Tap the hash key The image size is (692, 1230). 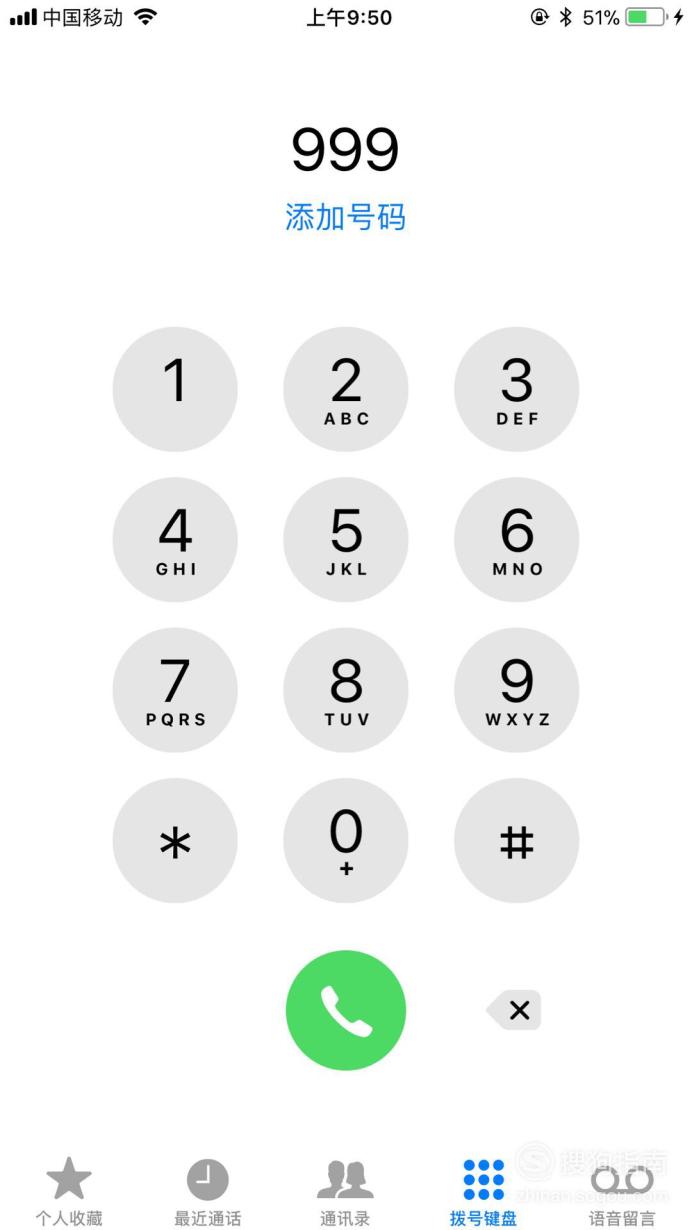pos(517,841)
